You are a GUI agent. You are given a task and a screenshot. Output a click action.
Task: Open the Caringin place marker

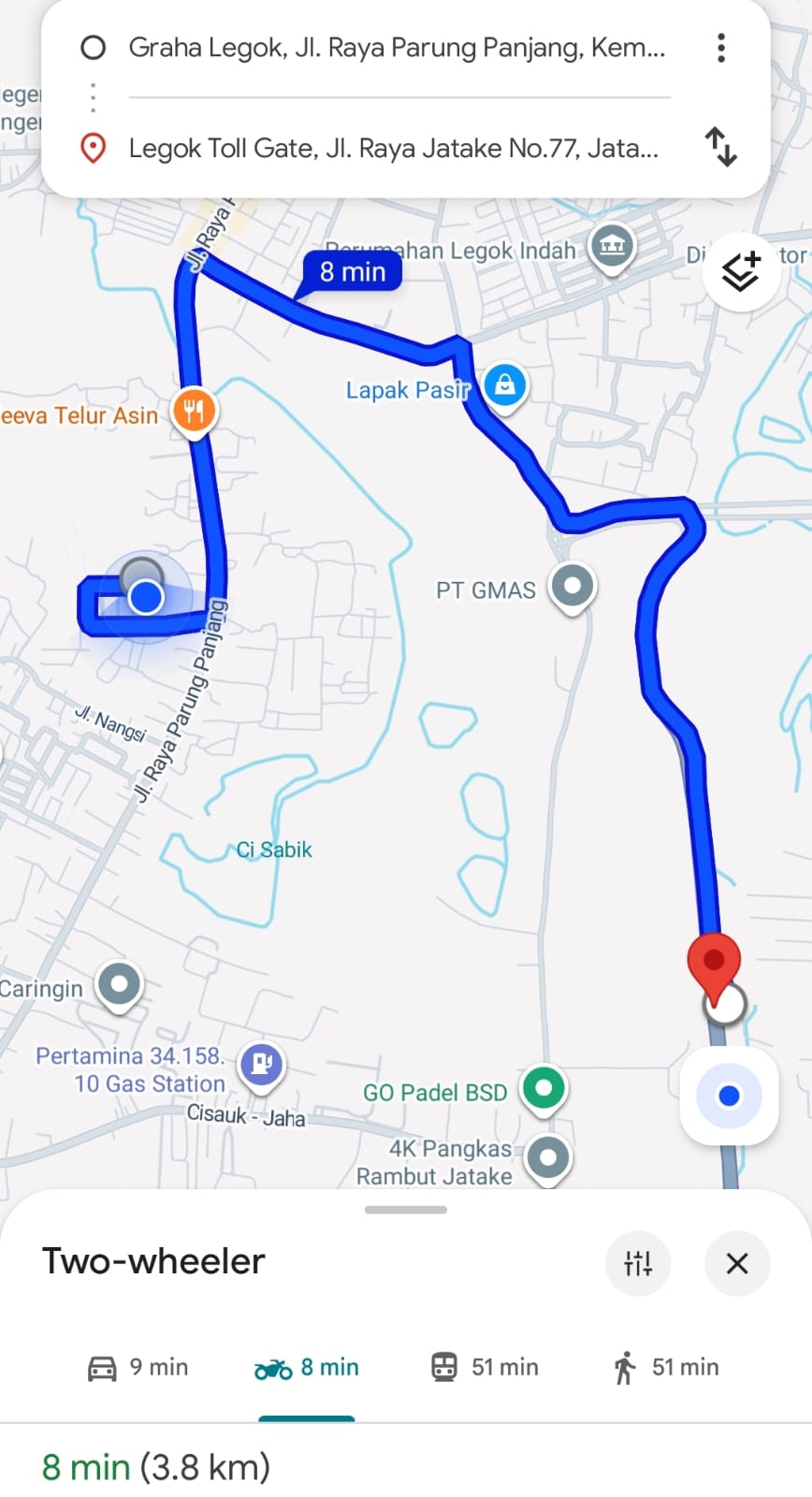(x=120, y=984)
